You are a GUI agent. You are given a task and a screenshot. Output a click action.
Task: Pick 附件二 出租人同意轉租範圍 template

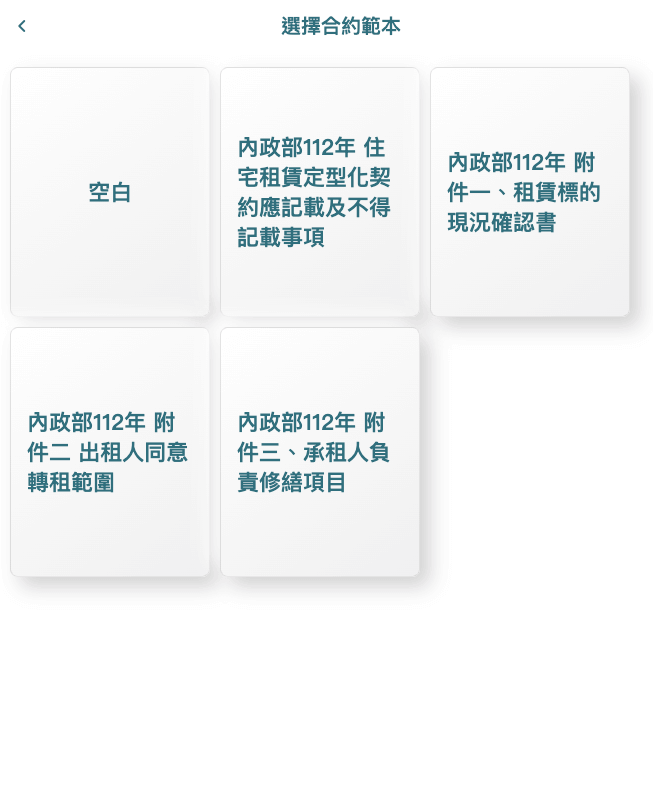110,452
